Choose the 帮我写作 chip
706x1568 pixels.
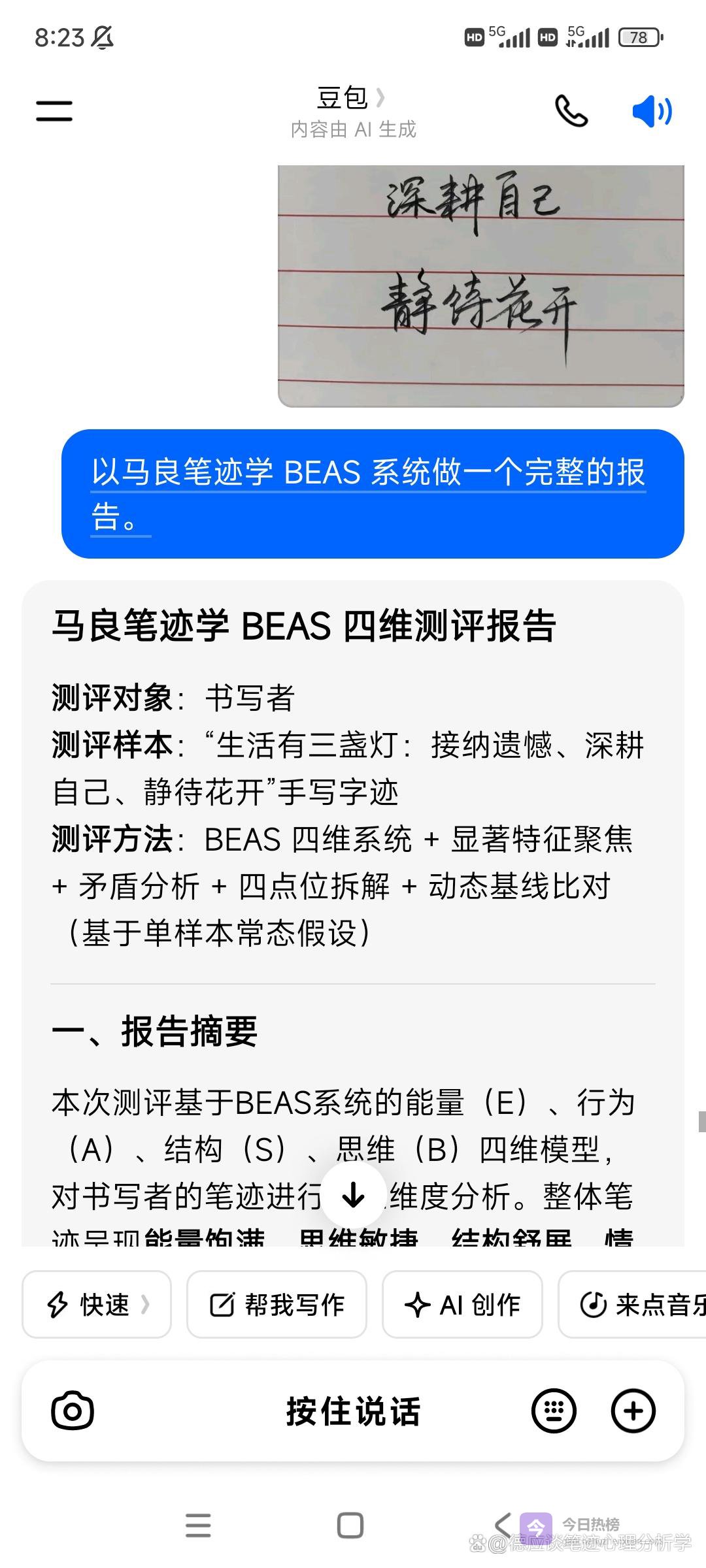pos(277,1305)
